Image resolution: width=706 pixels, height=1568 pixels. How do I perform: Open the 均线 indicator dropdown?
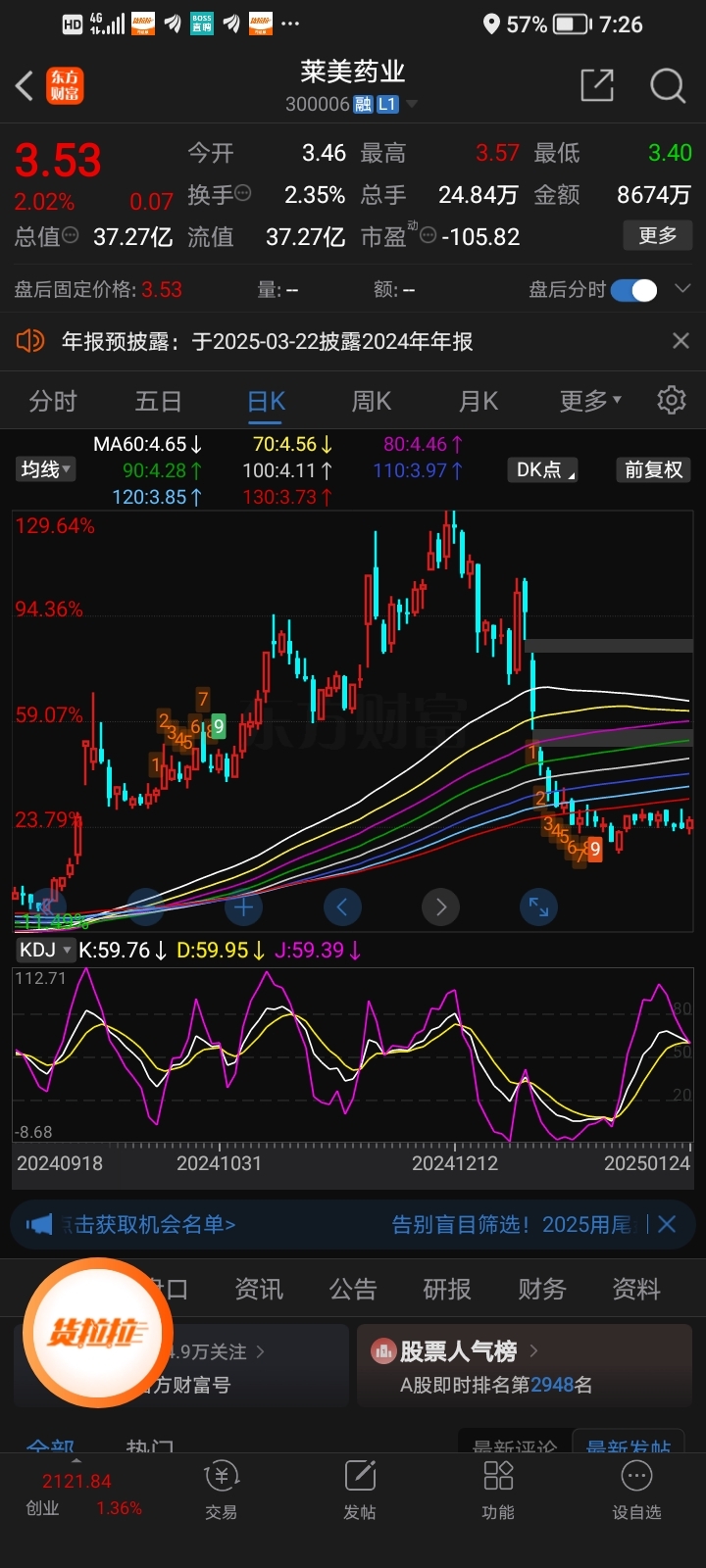[45, 469]
